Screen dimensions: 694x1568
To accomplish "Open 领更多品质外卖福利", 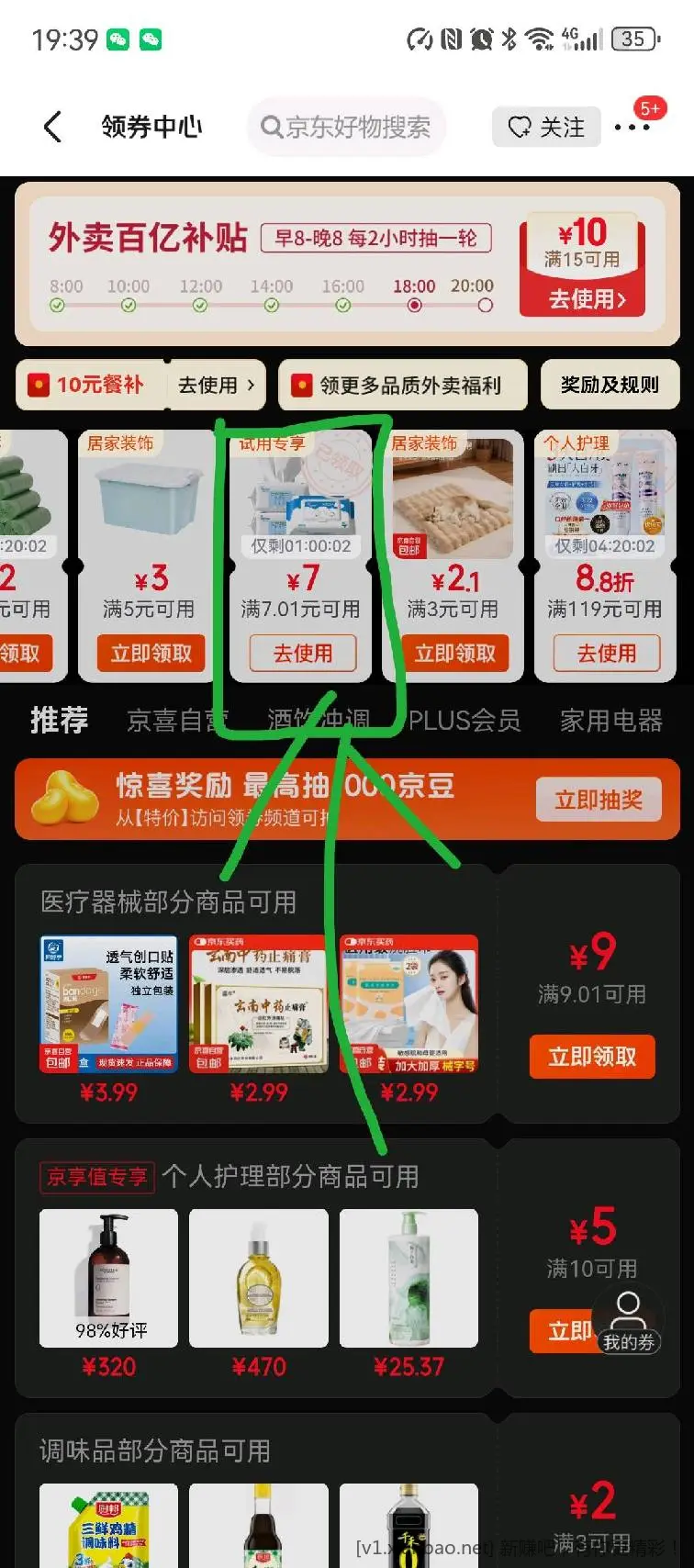I will point(402,385).
